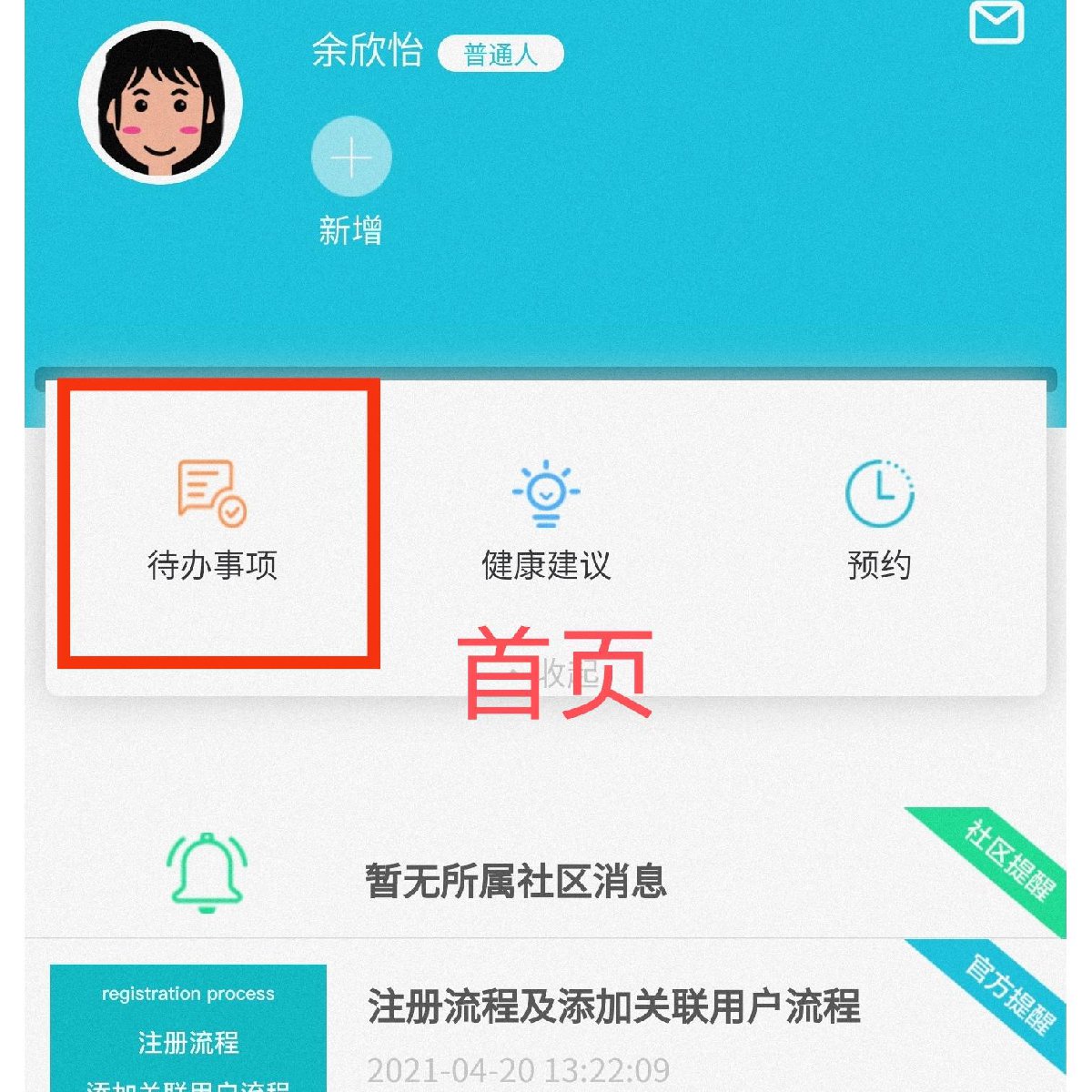Screen dimensions: 1092x1092
Task: Add a new linked user (新增)
Action: [x=351, y=158]
